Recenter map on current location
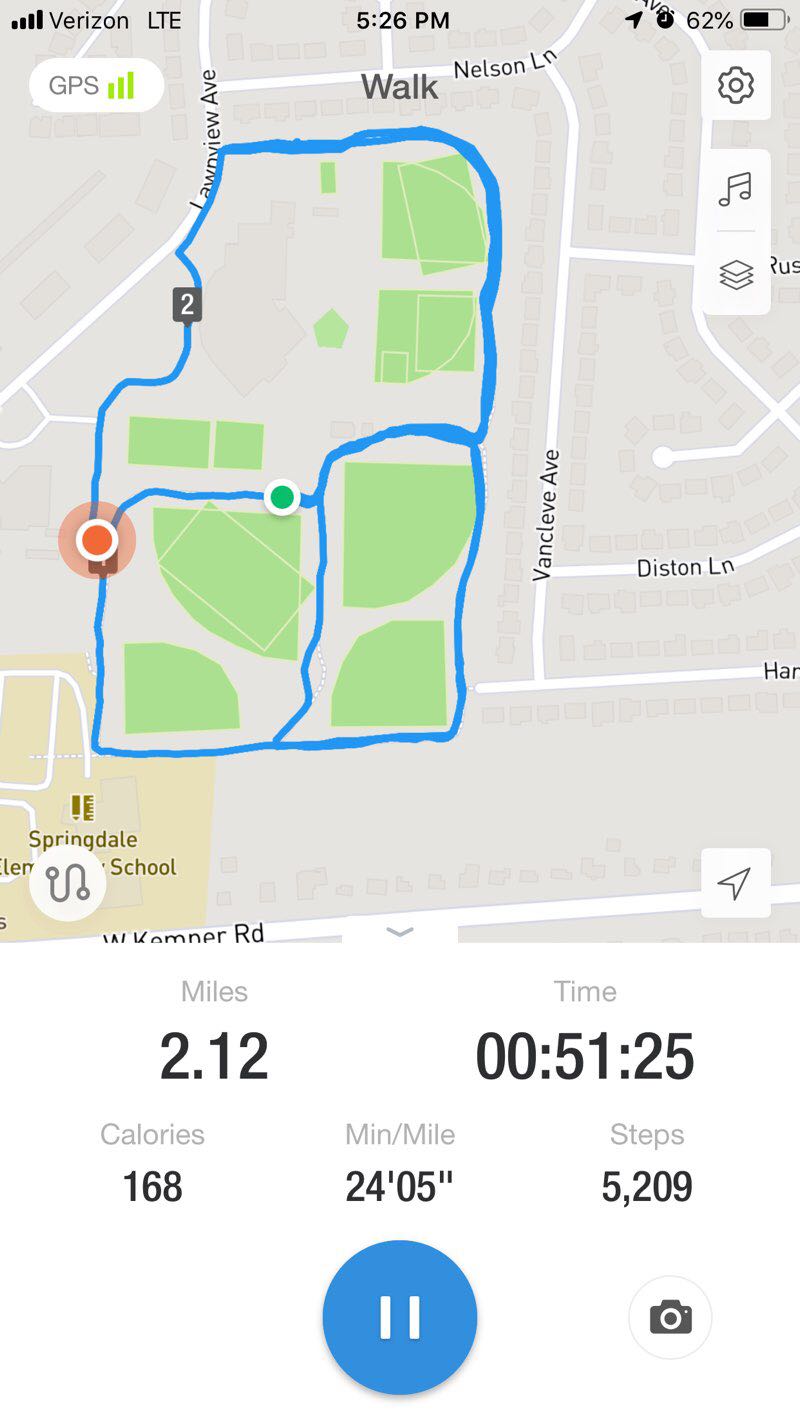Viewport: 800px width, 1422px height. 735,883
